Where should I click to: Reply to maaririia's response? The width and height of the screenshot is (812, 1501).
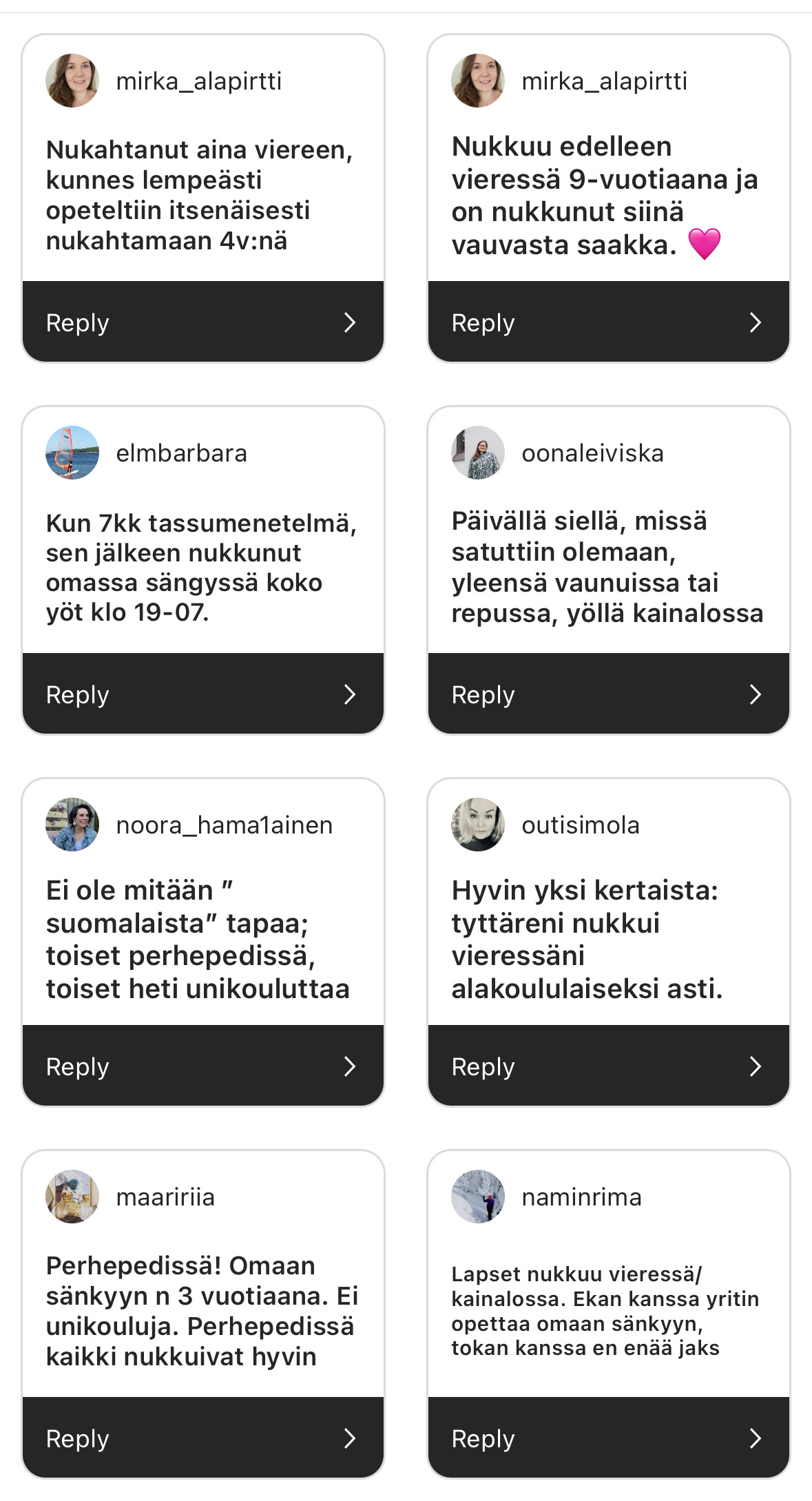(x=203, y=1438)
